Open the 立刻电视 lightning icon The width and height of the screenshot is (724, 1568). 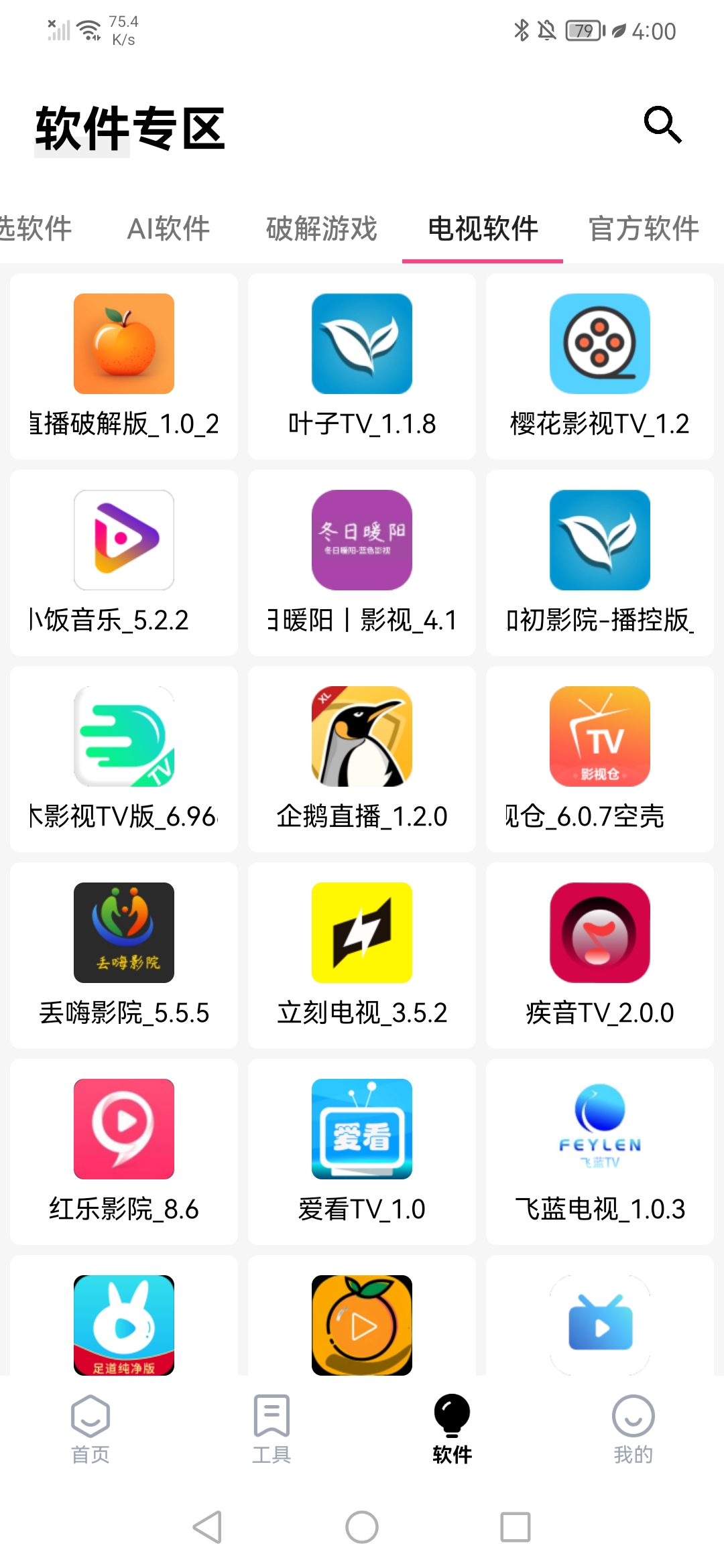click(361, 931)
